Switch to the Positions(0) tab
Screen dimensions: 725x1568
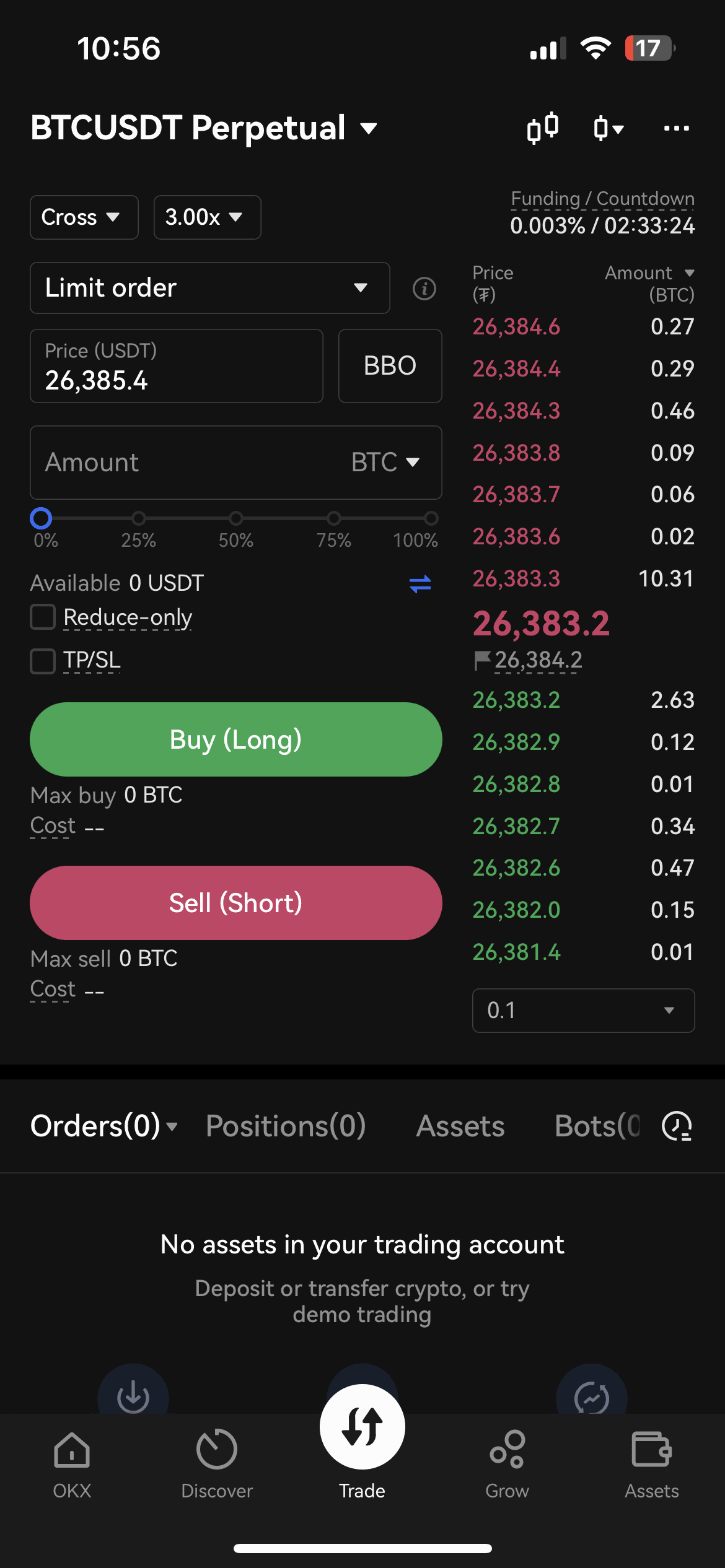coord(286,1126)
